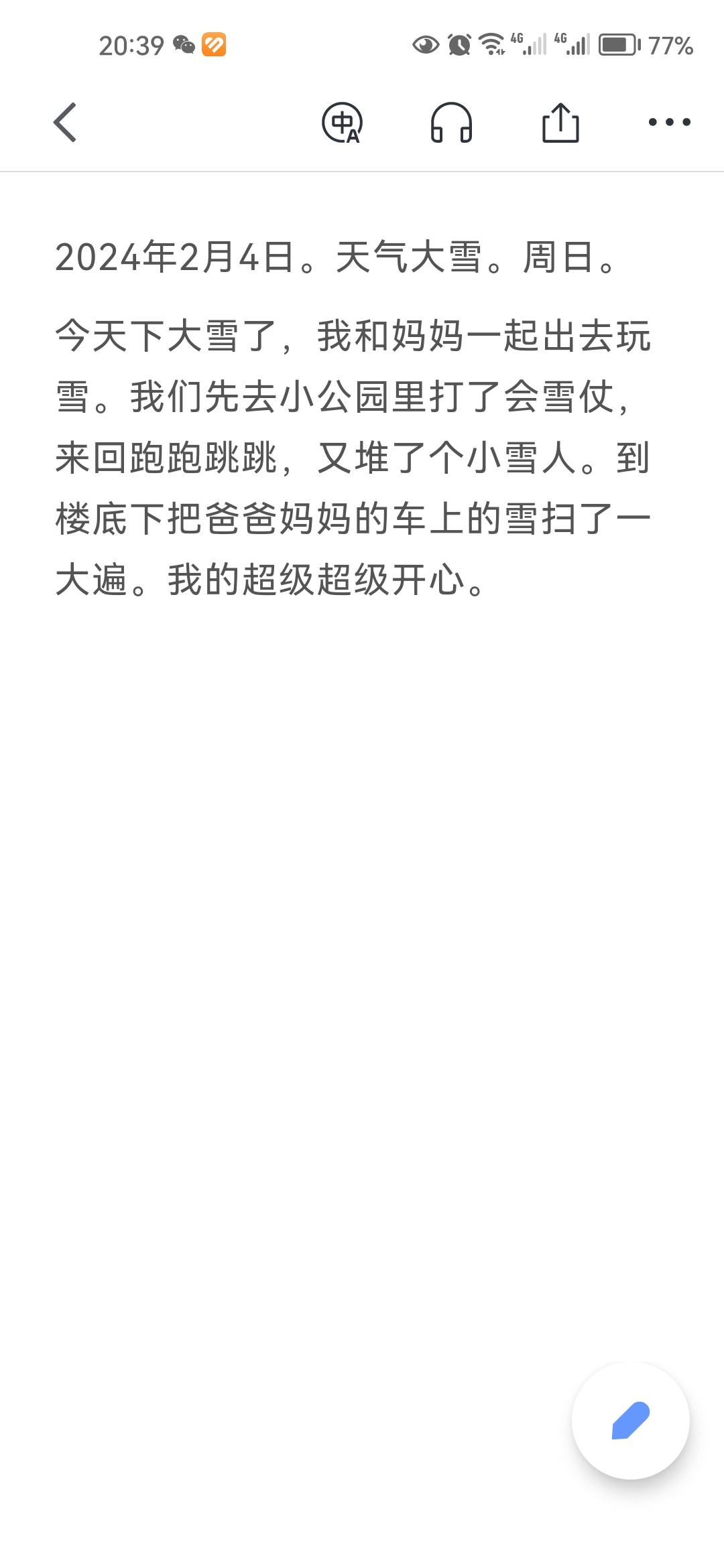The image size is (724, 1568).
Task: Tap the orange app icon beside WeChat
Action: coord(216,44)
